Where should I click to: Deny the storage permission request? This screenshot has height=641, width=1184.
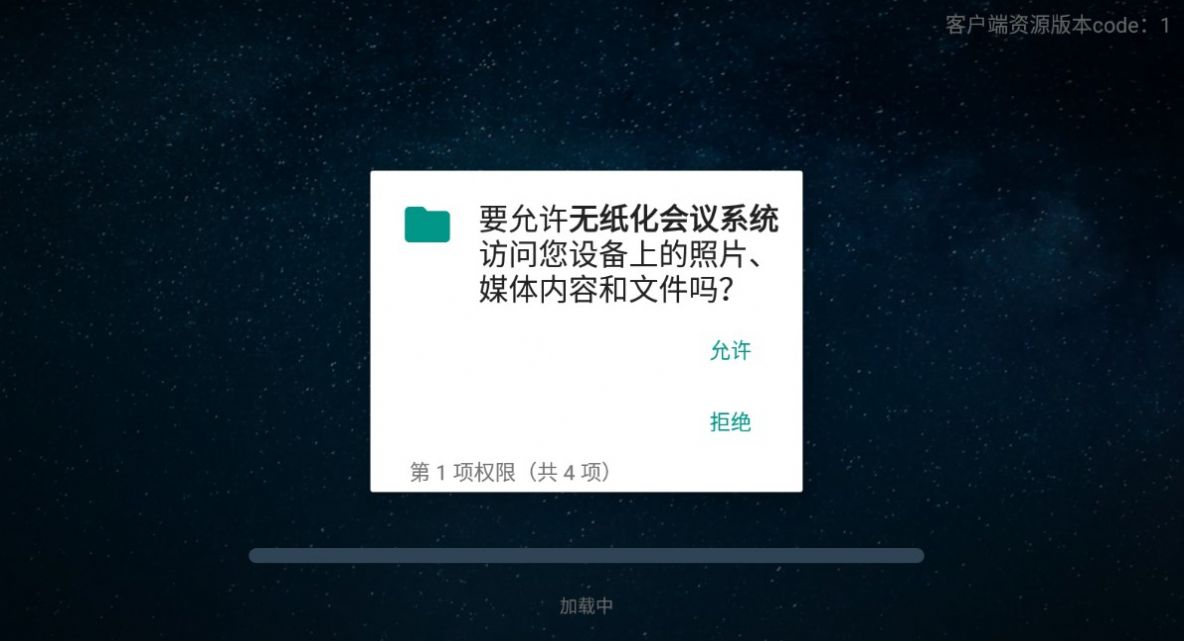click(x=730, y=422)
